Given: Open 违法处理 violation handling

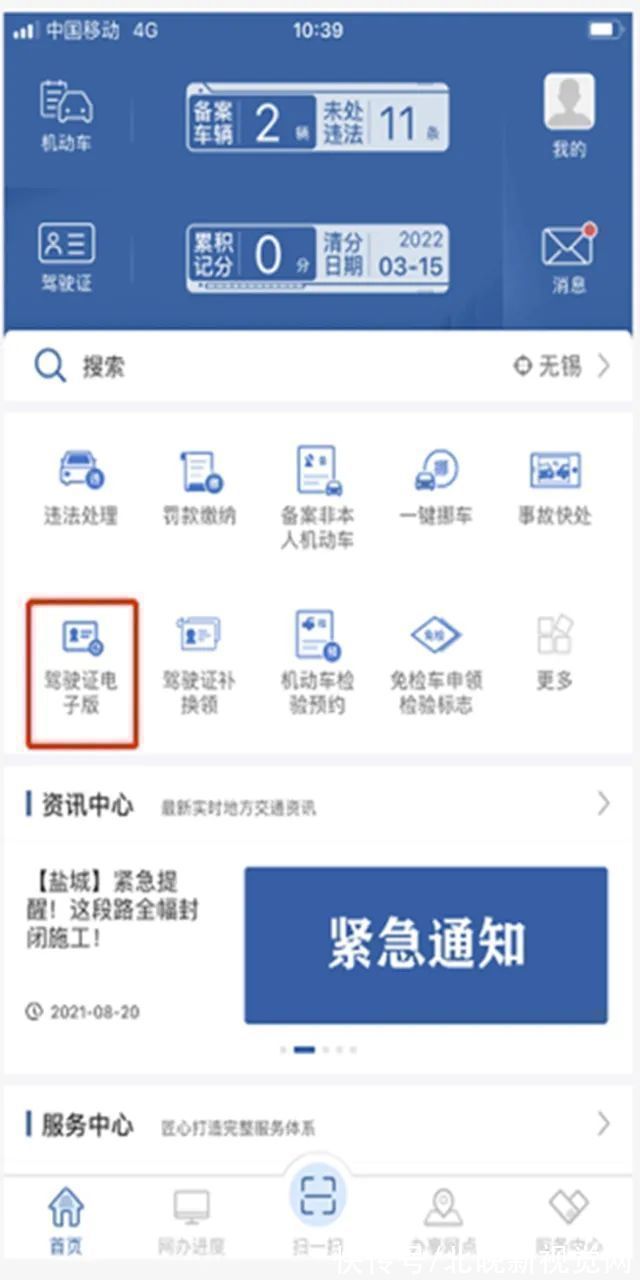Looking at the screenshot, I should (81, 487).
